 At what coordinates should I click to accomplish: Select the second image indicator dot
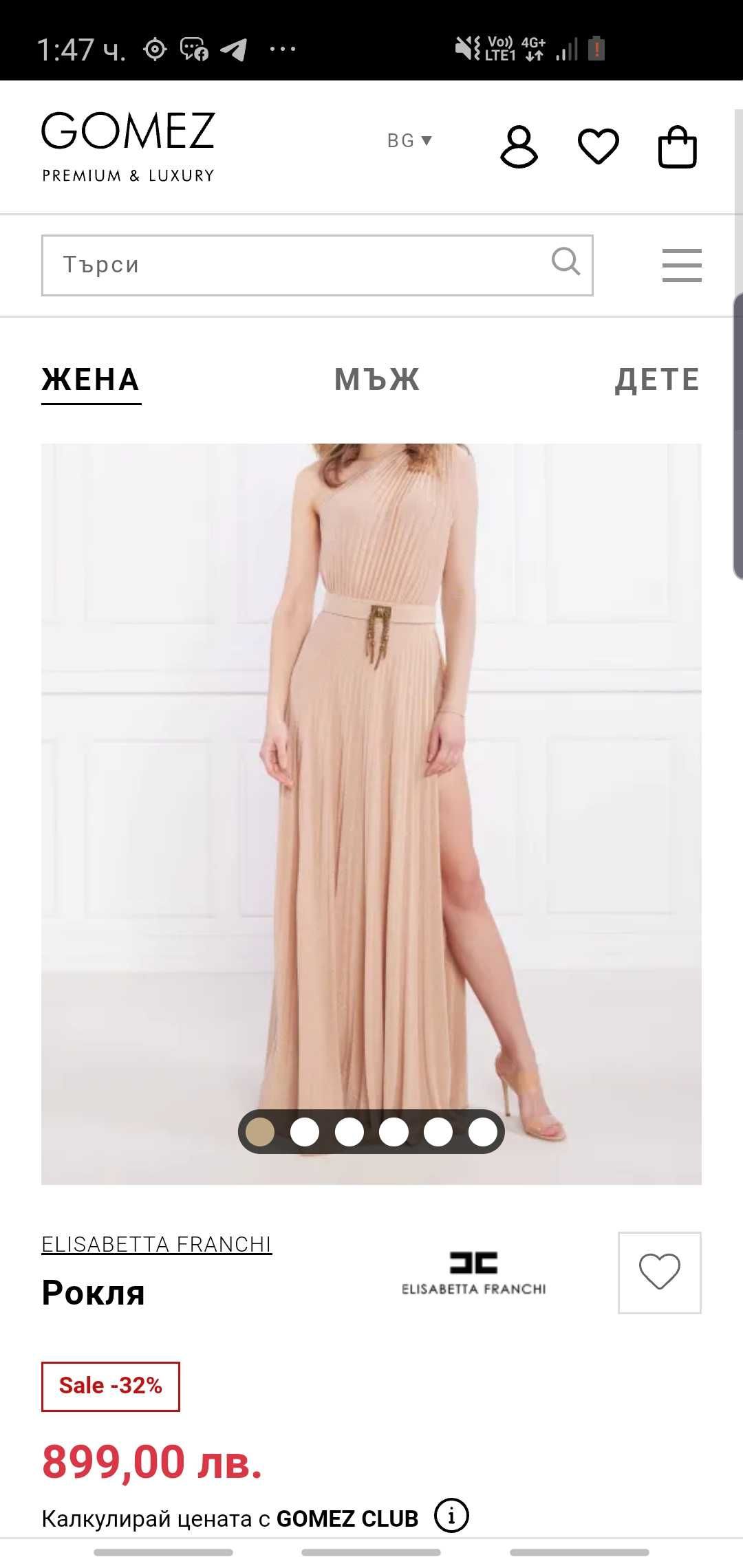click(x=305, y=1132)
